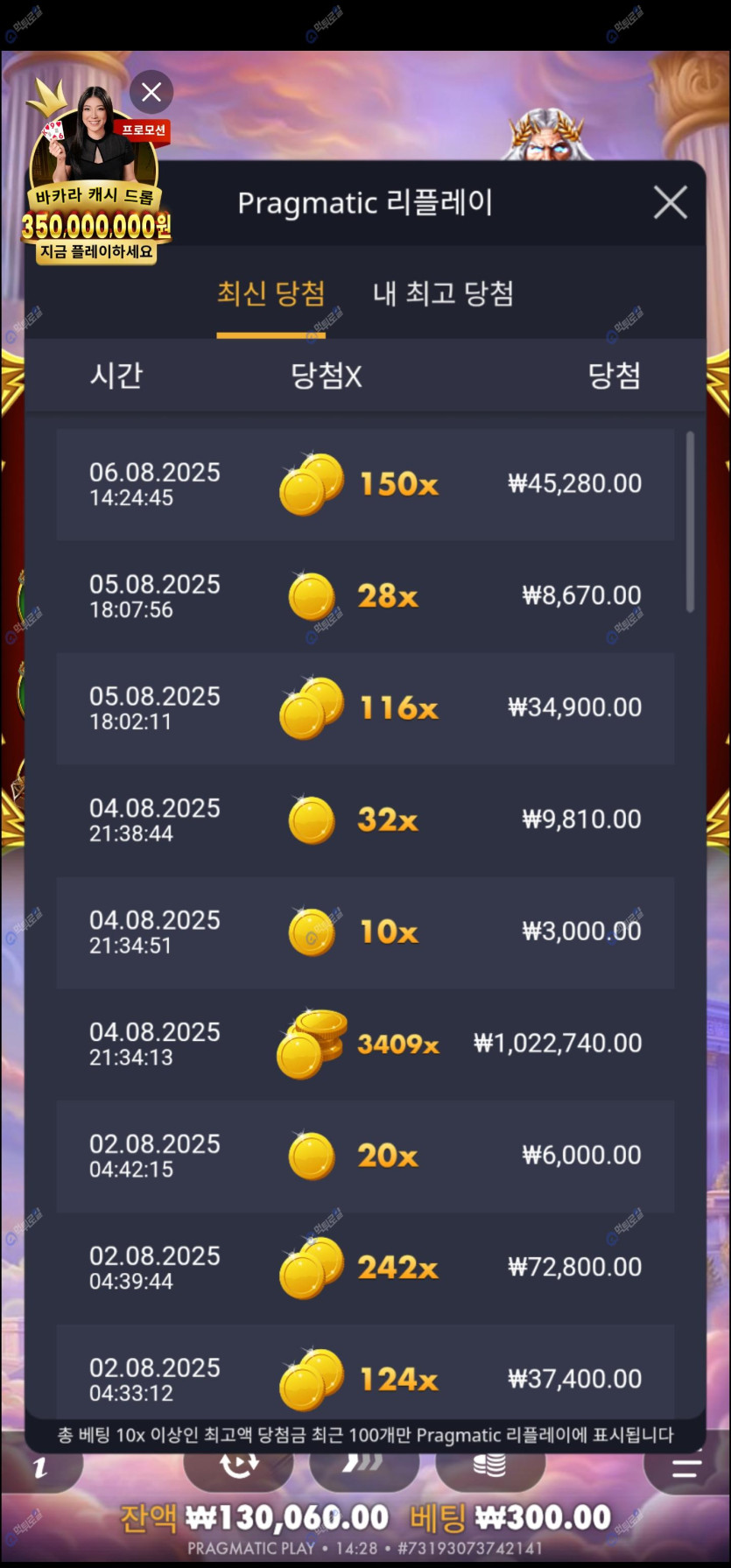View the 20x win replay at 04:42:15
The width and height of the screenshot is (731, 1568).
pyautogui.click(x=365, y=1156)
